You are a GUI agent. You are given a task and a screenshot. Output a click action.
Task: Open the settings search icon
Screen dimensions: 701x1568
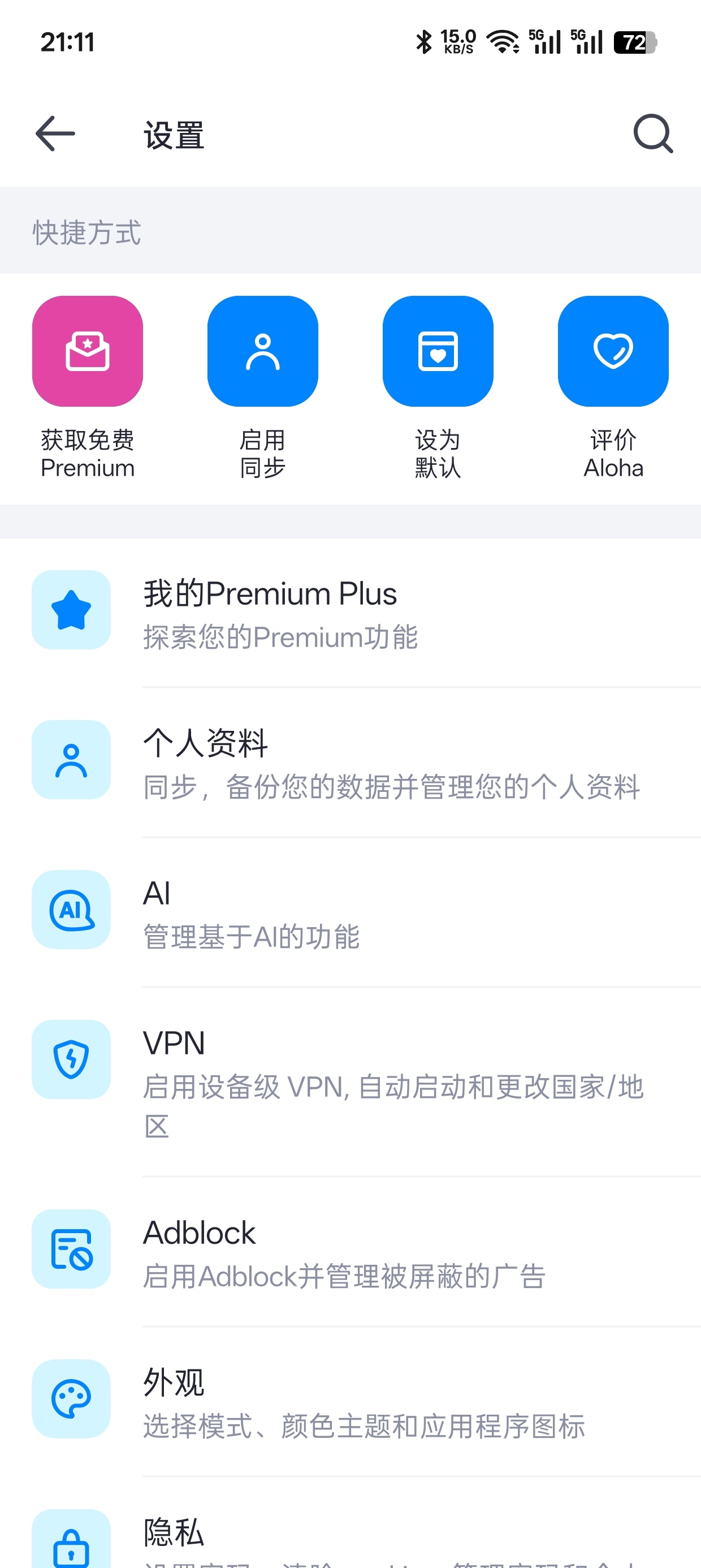point(654,133)
